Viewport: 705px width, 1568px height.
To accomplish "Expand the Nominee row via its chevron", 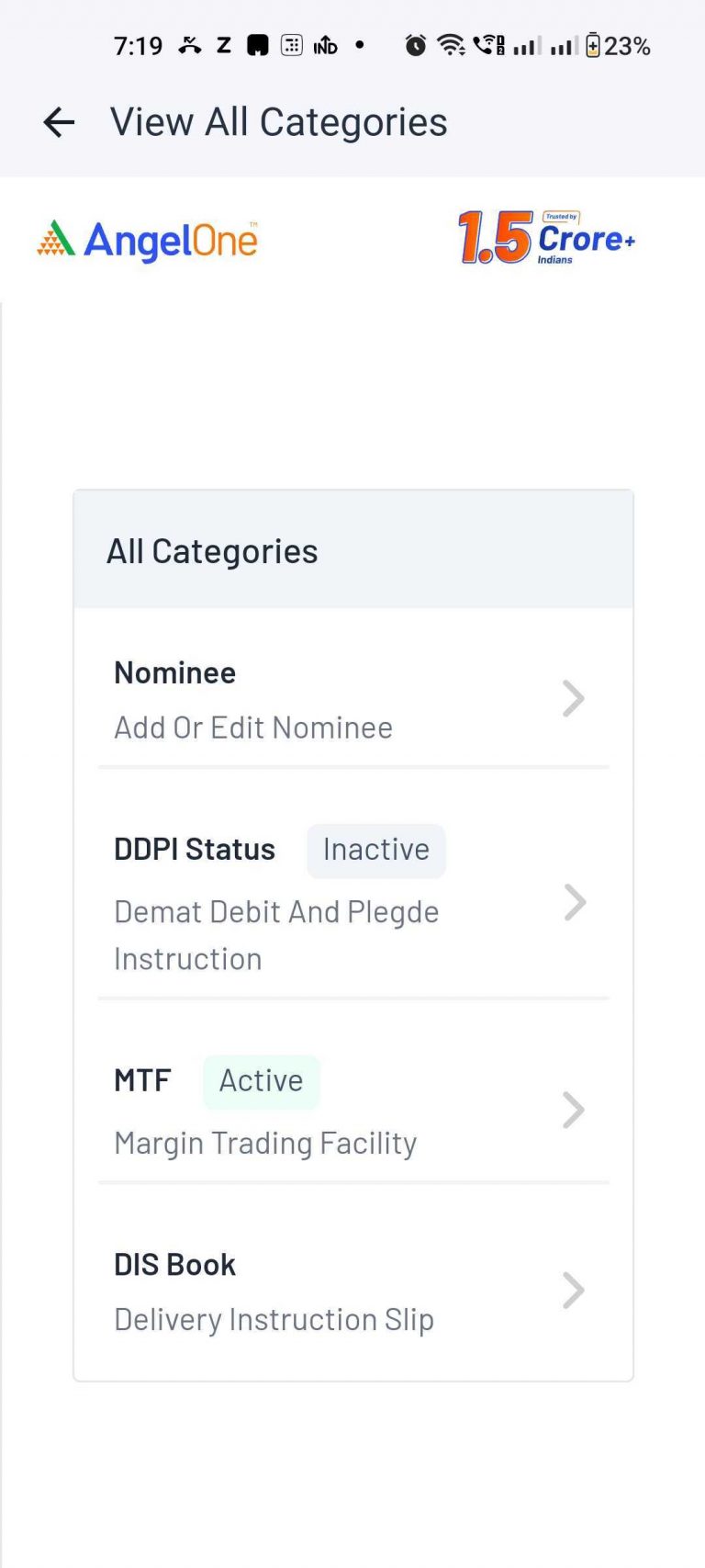I will pyautogui.click(x=574, y=698).
